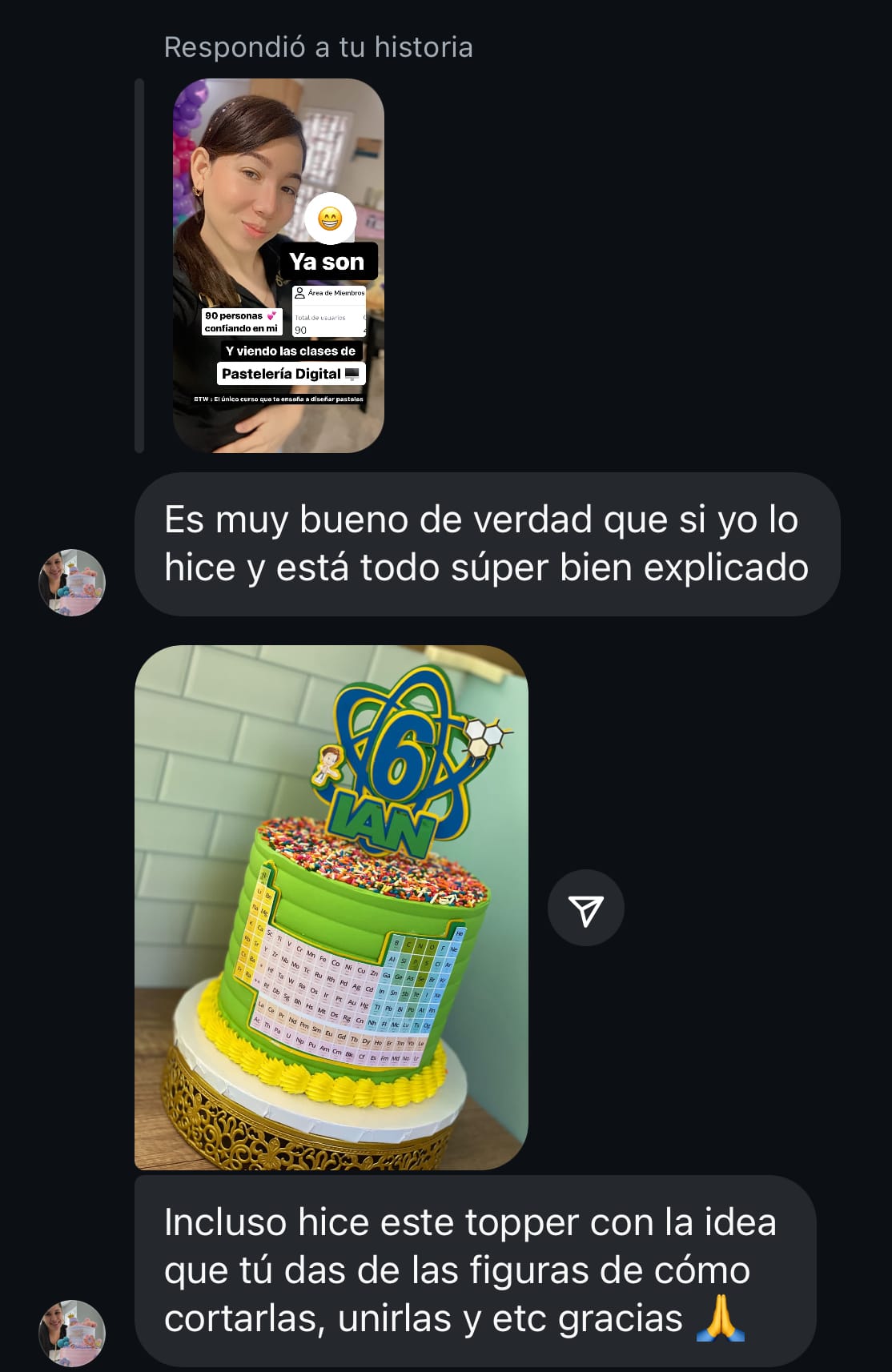
Task: Open the replied story preview
Action: 278,265
